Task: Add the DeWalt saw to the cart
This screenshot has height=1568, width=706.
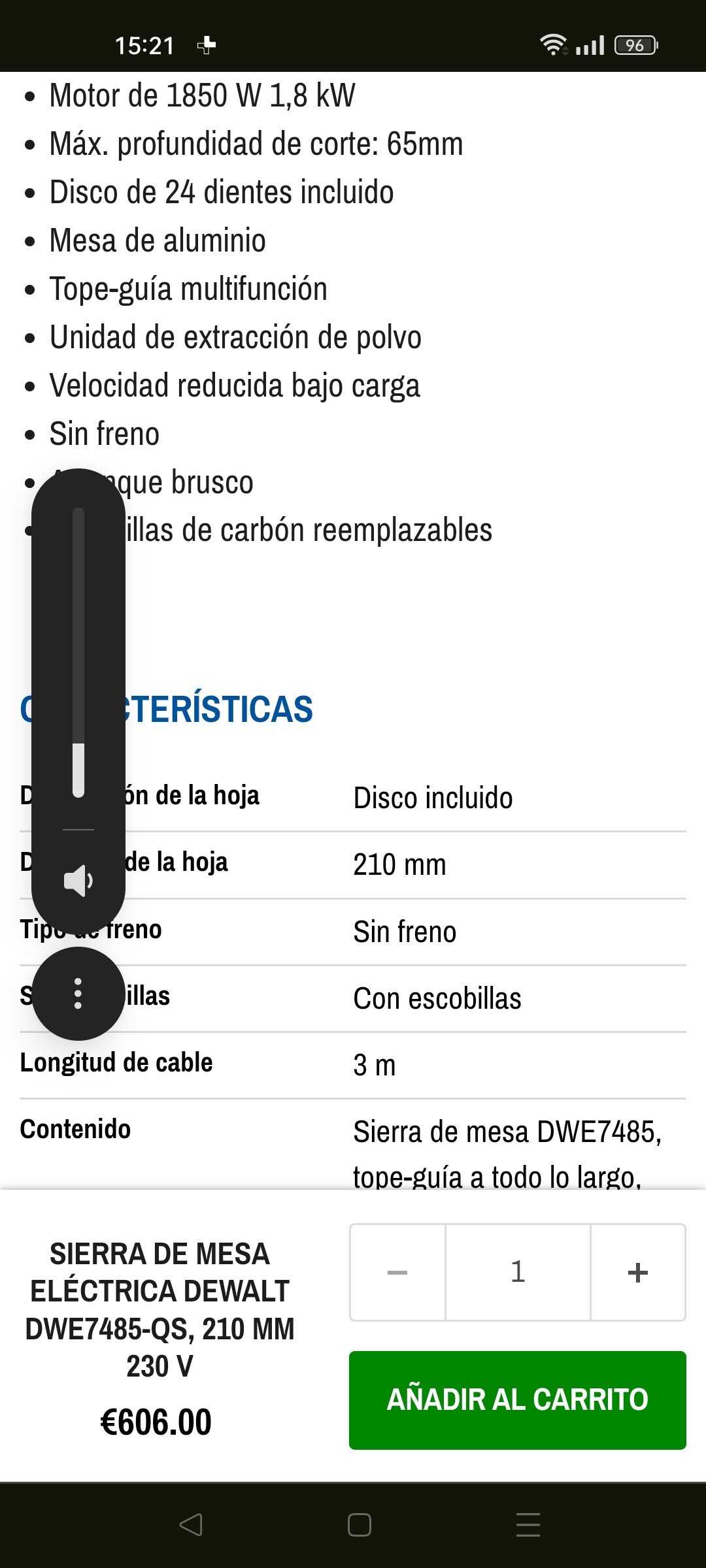Action: [517, 1400]
